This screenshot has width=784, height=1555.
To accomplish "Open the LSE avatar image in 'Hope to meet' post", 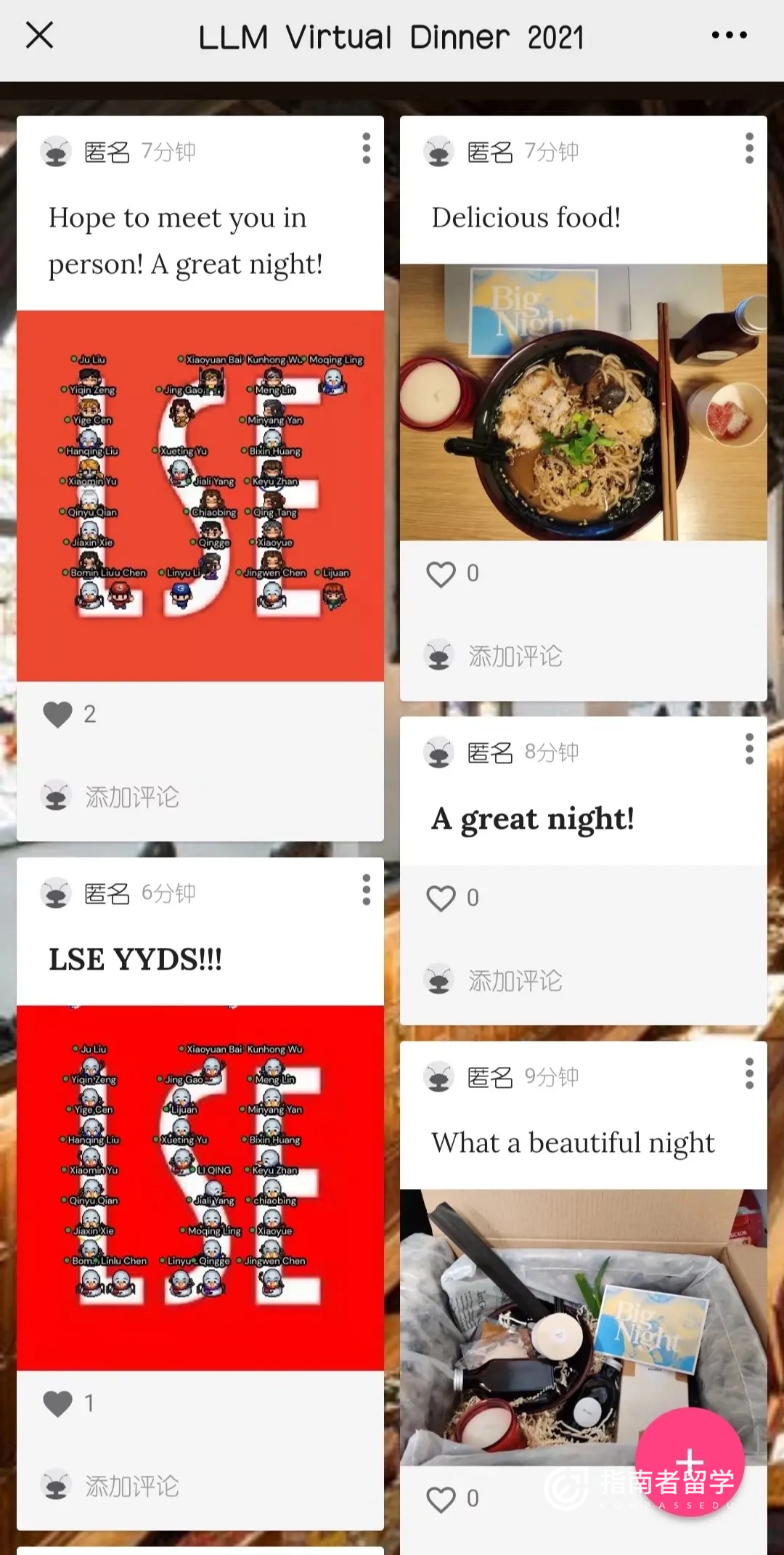I will (200, 495).
